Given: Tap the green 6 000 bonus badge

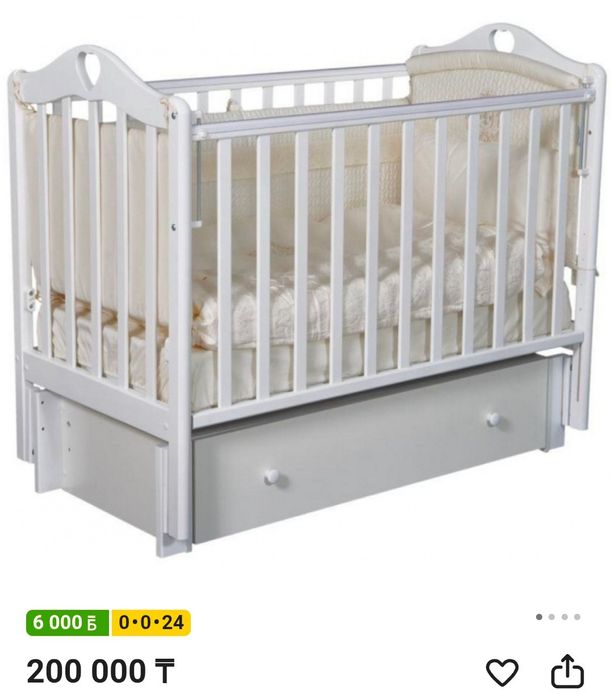Looking at the screenshot, I should click(x=67, y=623).
